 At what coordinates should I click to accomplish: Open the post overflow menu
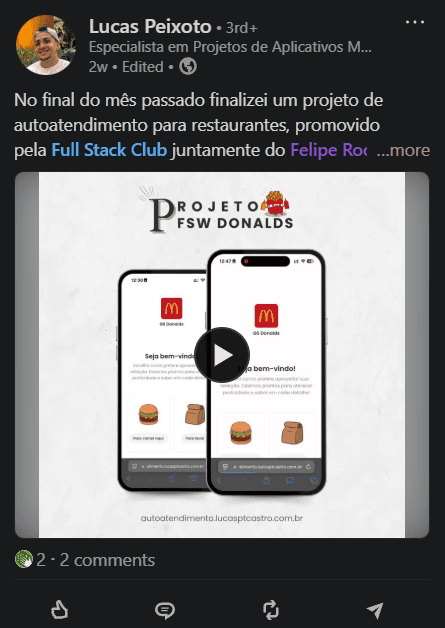[x=415, y=22]
